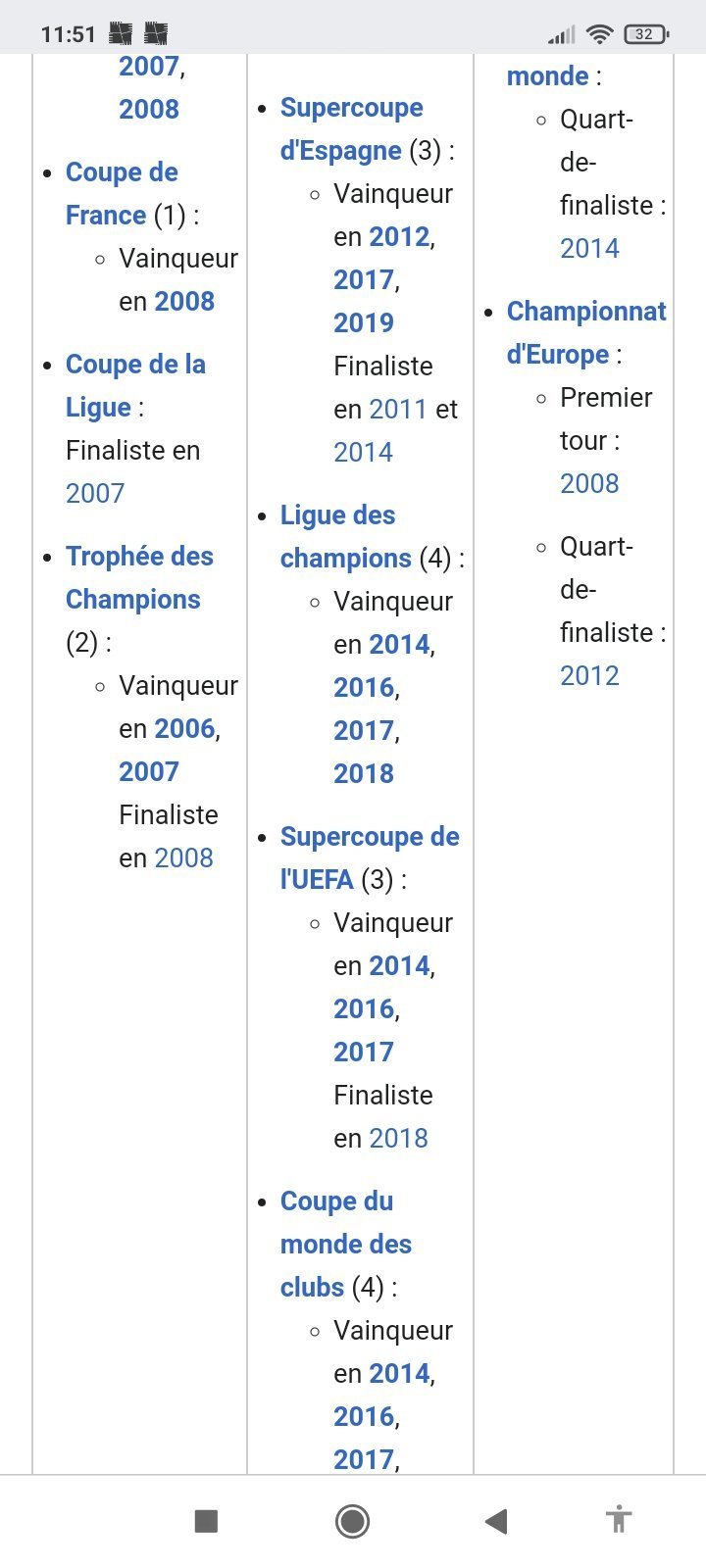Open the Supercoupe d'Espagne link
706x1568 pixels.
coord(351,108)
